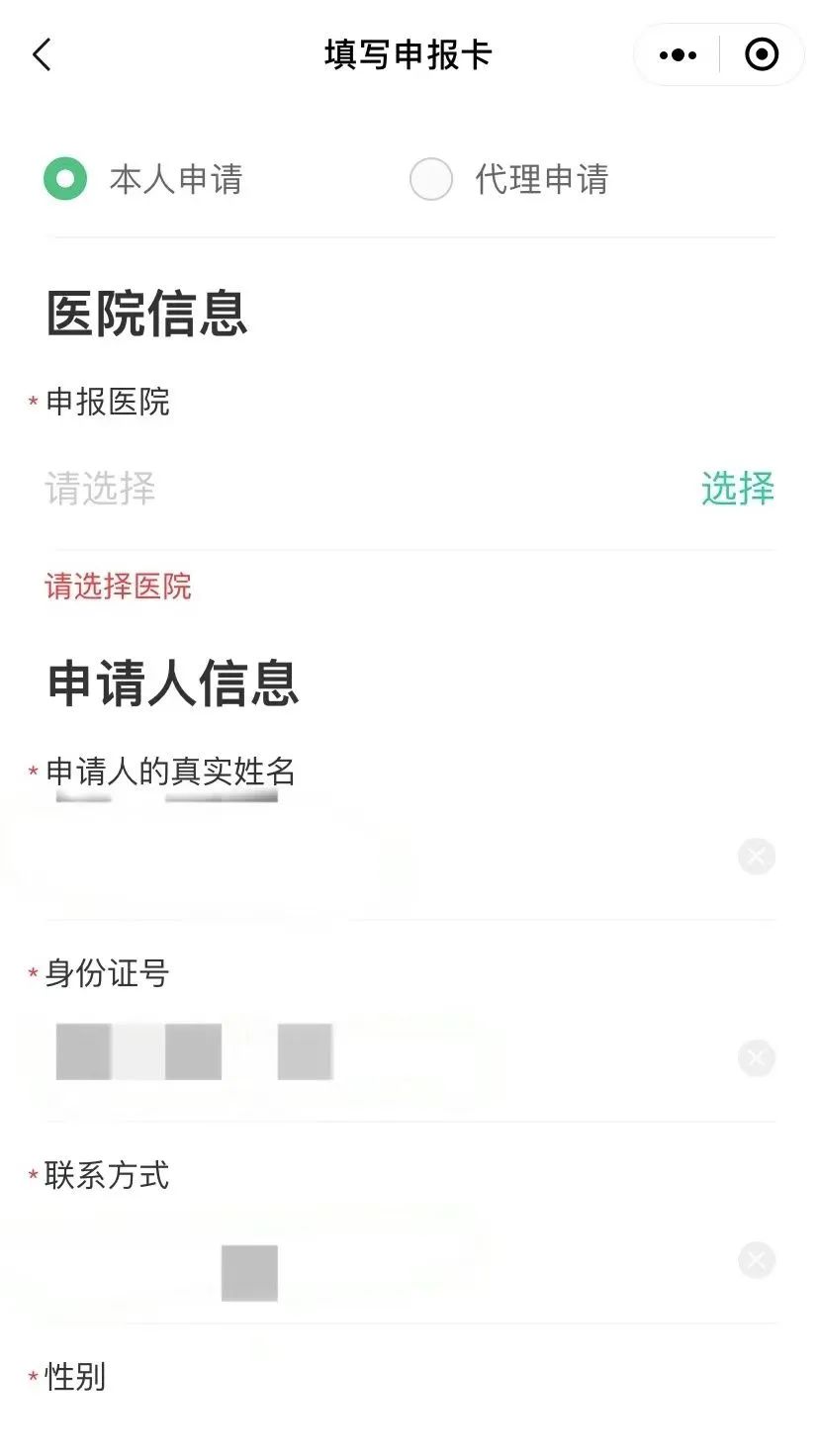This screenshot has height=1456, width=819.
Task: Choose the 代理申请 option
Action: pos(431,179)
